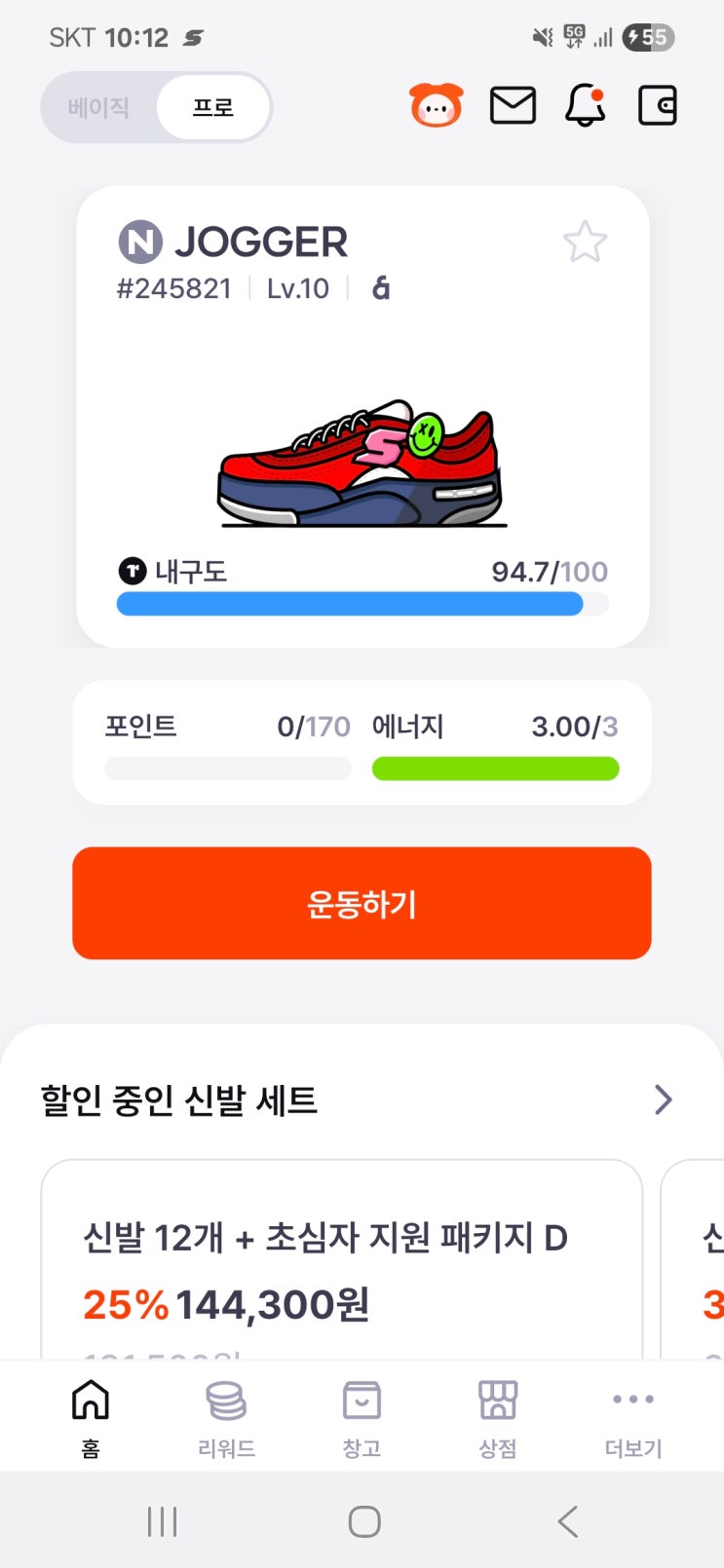The width and height of the screenshot is (724, 1568).
Task: Switch to the 베이직 mode
Action: 98,107
